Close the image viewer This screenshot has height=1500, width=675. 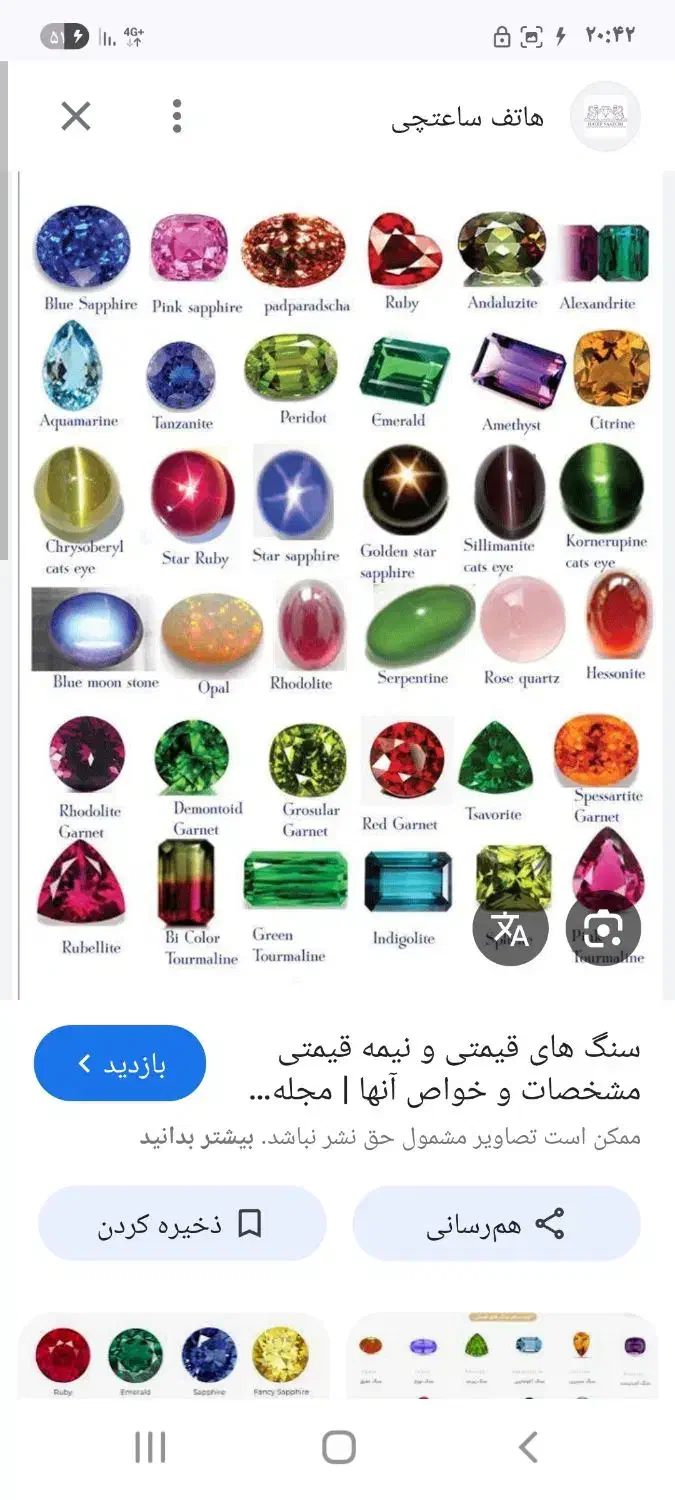76,117
